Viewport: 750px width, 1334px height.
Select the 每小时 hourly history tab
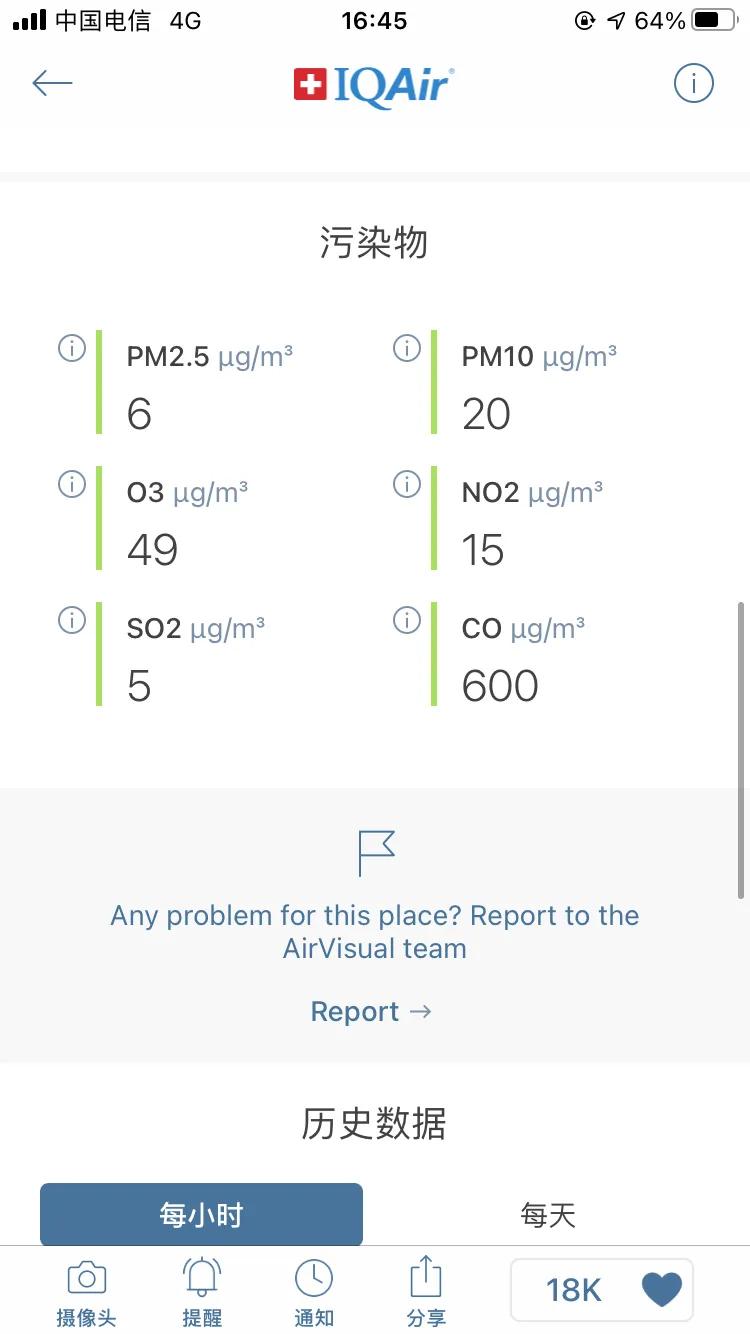click(x=201, y=1215)
